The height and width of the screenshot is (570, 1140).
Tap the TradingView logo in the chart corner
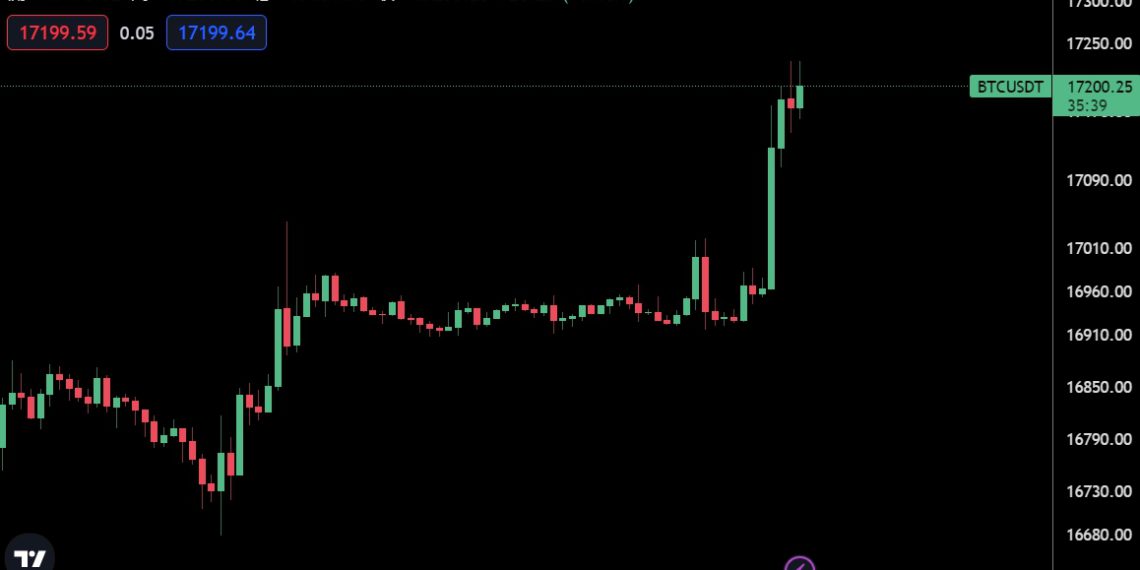29,556
